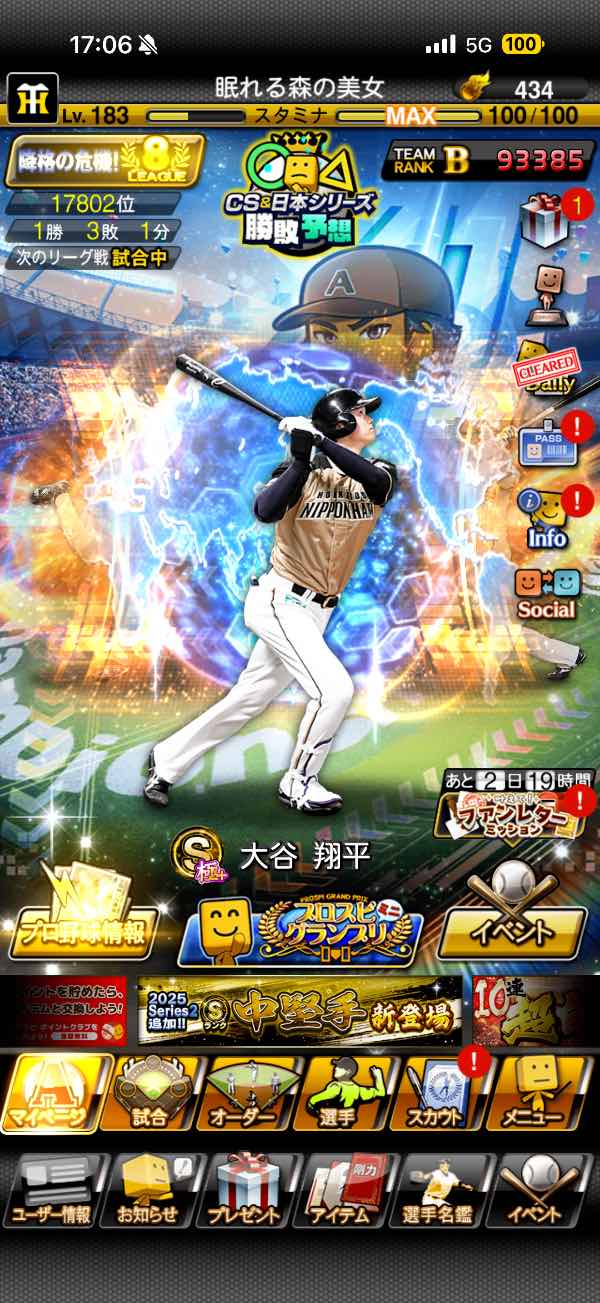
Task: Open ユーザー情報
Action: click(53, 1190)
